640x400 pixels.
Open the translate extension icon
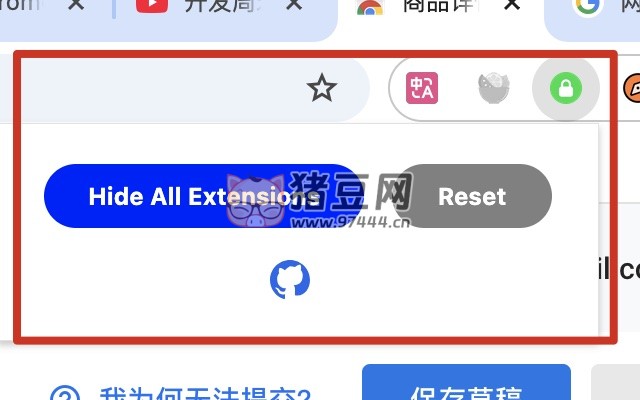pyautogui.click(x=421, y=89)
